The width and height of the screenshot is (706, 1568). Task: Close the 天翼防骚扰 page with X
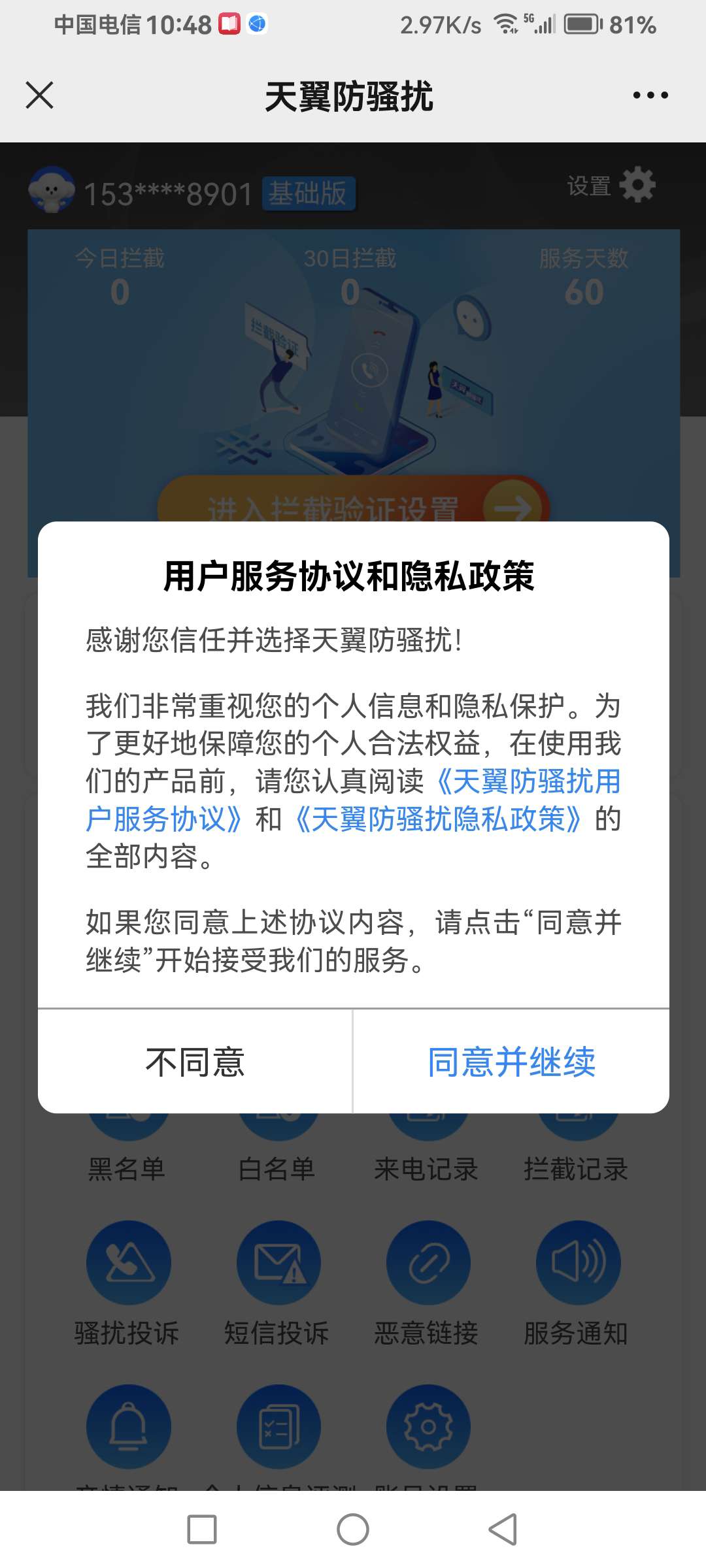[39, 95]
